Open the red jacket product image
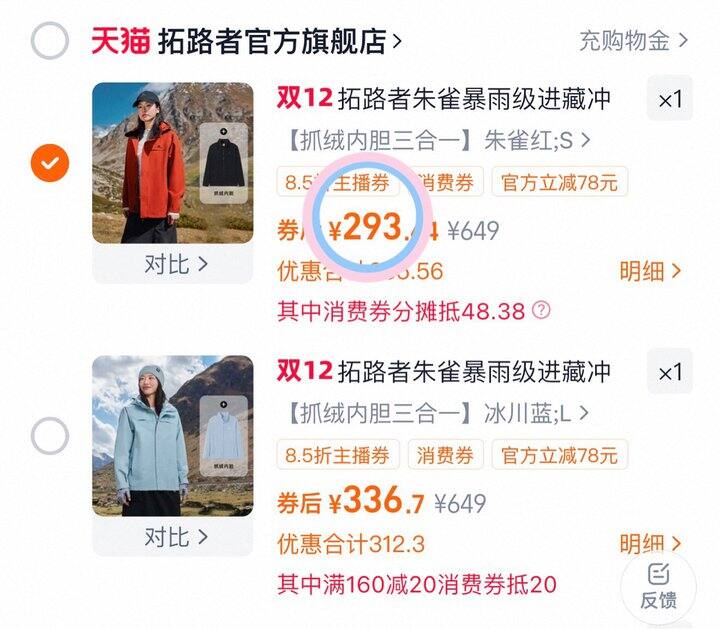The height and width of the screenshot is (629, 720). pos(173,163)
